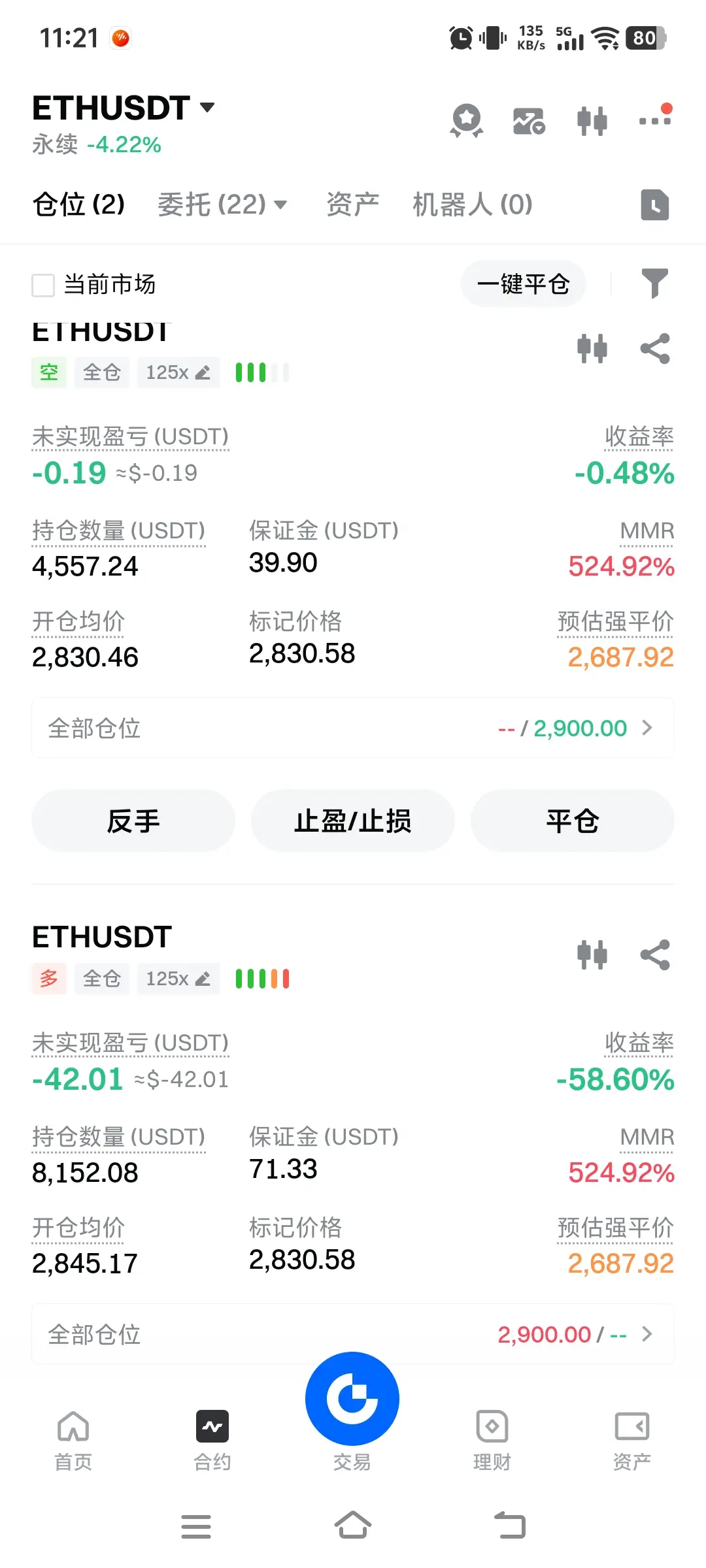Open 止盈/止损 settings for short position

[x=353, y=821]
